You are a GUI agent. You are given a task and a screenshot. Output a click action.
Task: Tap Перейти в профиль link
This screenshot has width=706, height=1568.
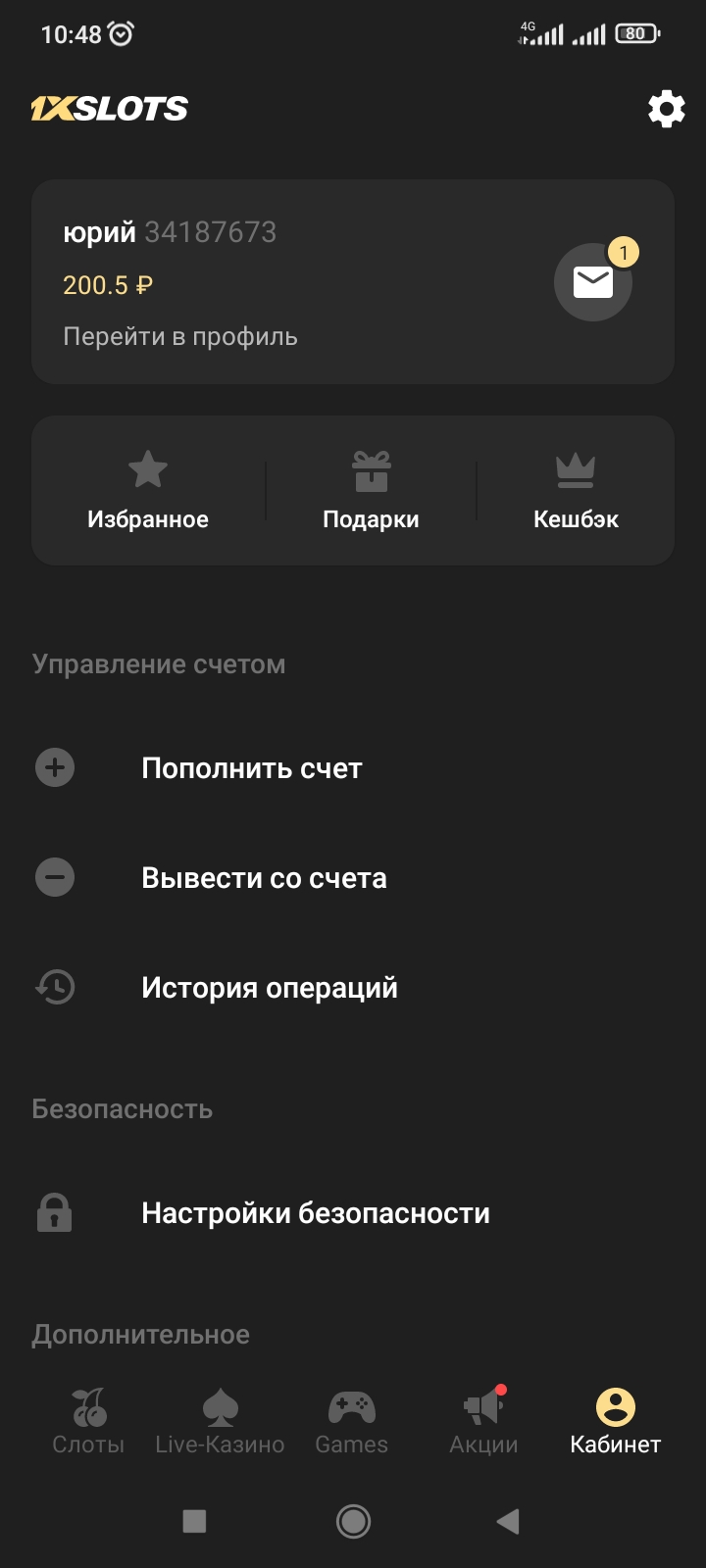(180, 336)
